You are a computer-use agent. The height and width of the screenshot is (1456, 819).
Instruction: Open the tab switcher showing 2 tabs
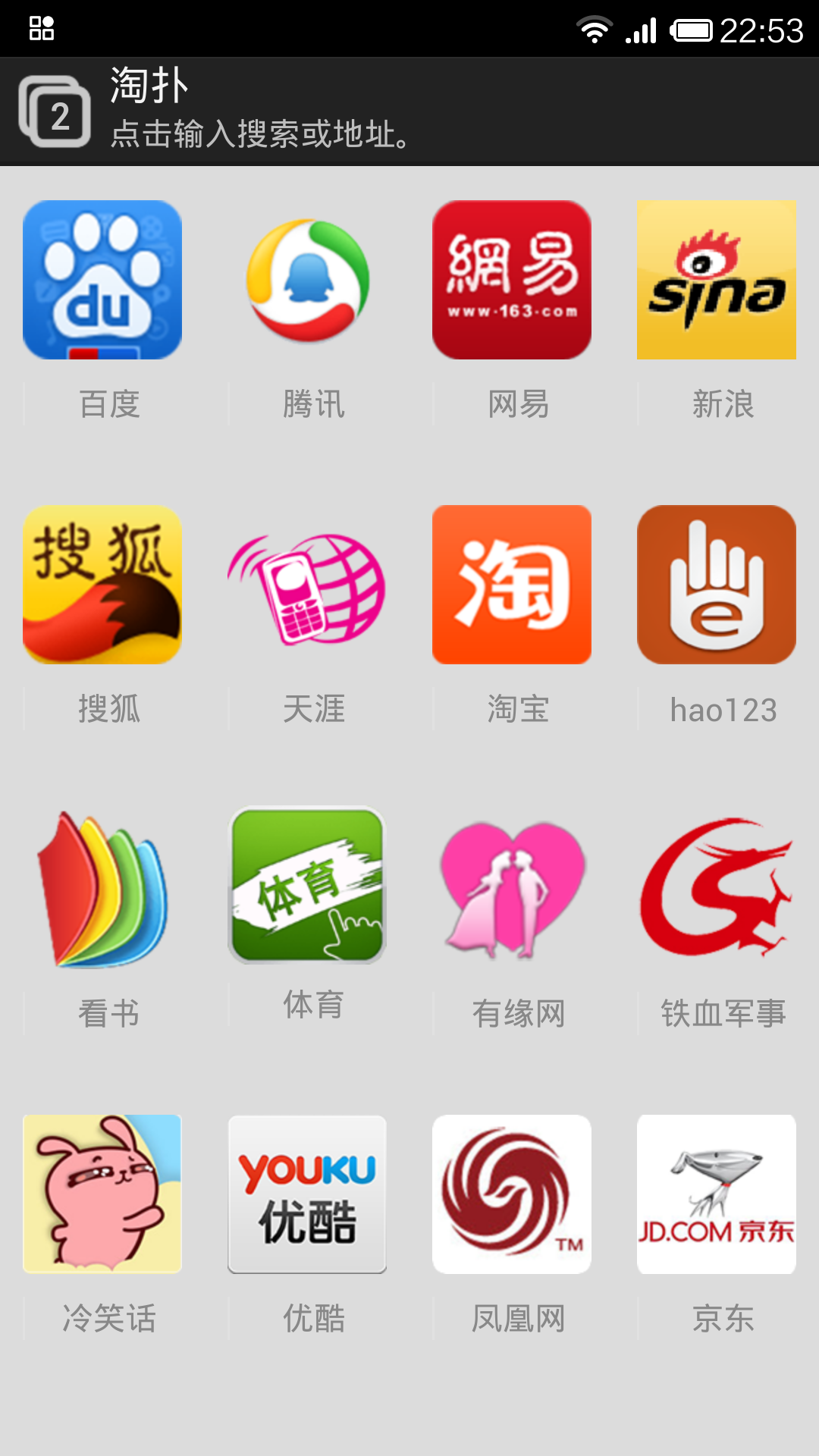(x=55, y=111)
